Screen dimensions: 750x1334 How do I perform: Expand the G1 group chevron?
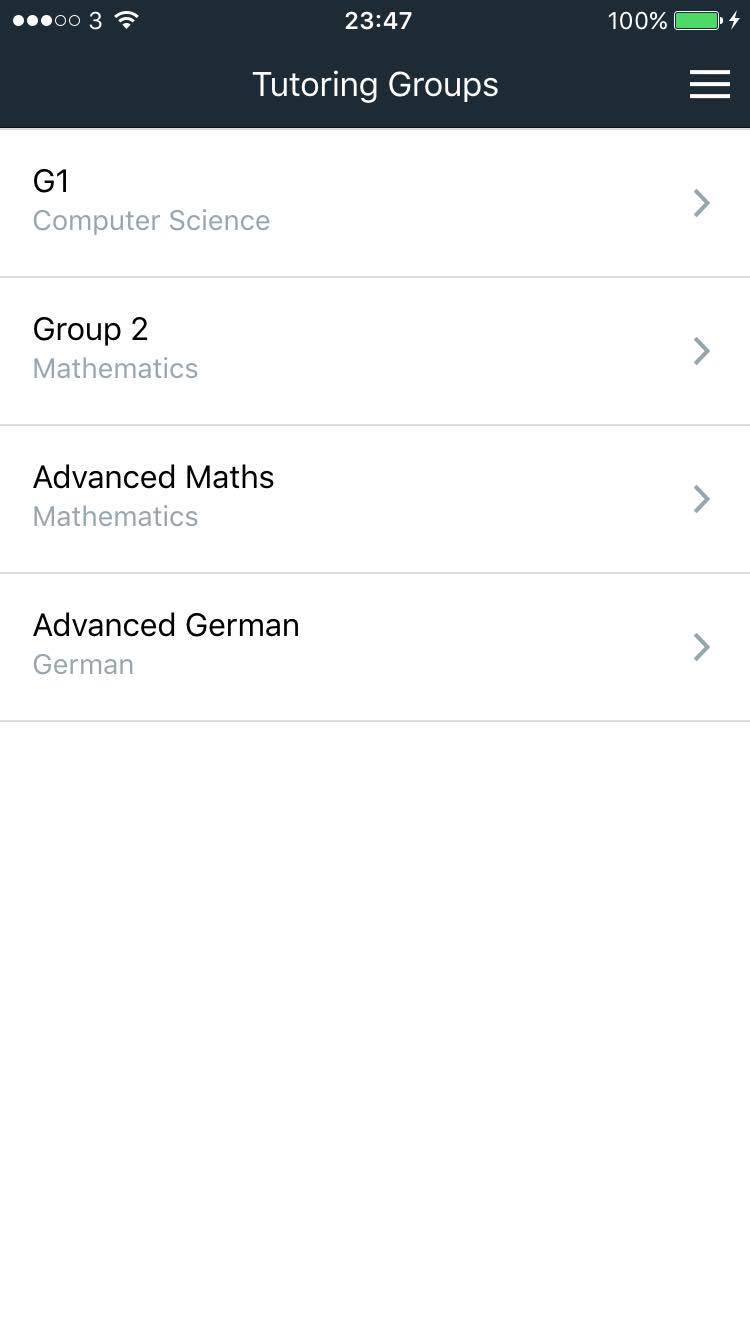click(x=701, y=203)
